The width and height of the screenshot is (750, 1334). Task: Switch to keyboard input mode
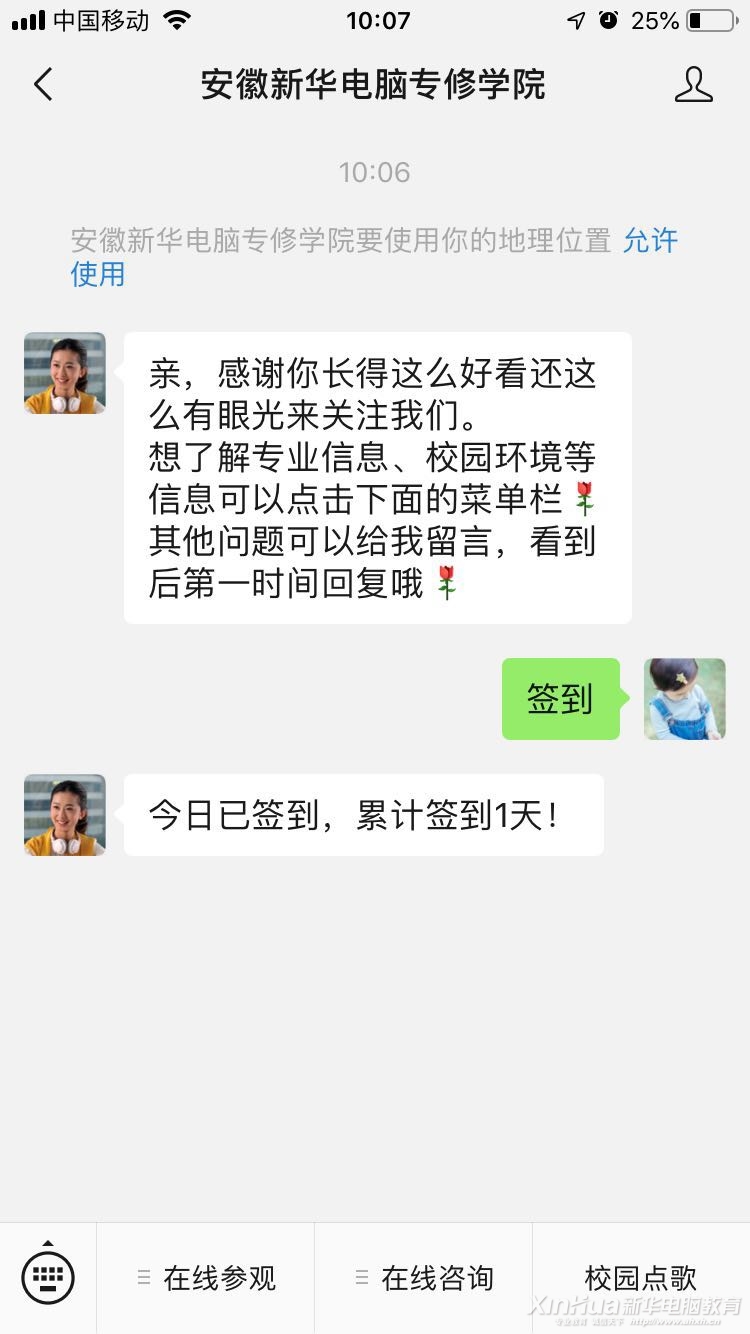click(x=48, y=1277)
